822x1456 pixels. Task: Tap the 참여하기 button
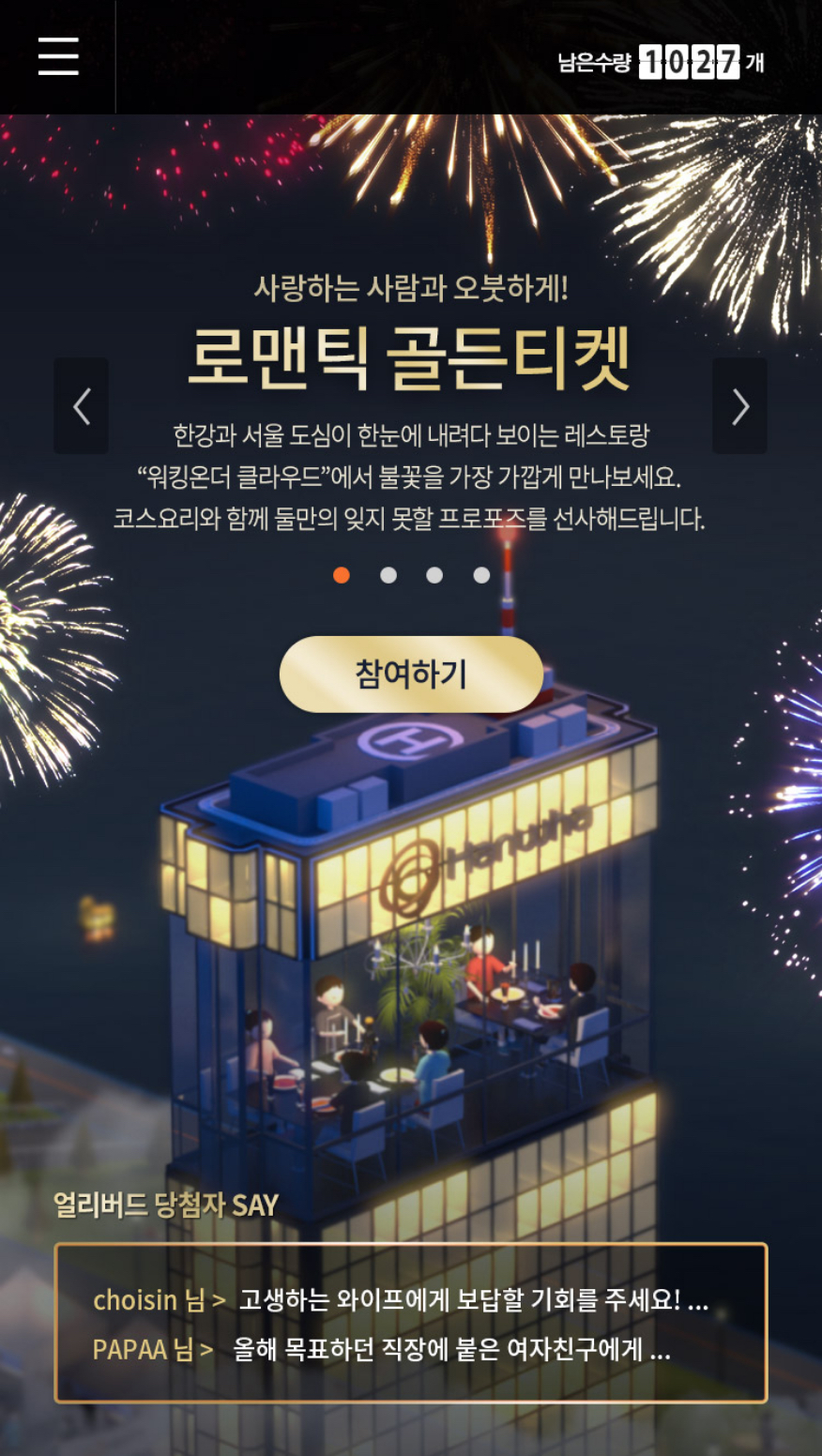click(x=411, y=674)
